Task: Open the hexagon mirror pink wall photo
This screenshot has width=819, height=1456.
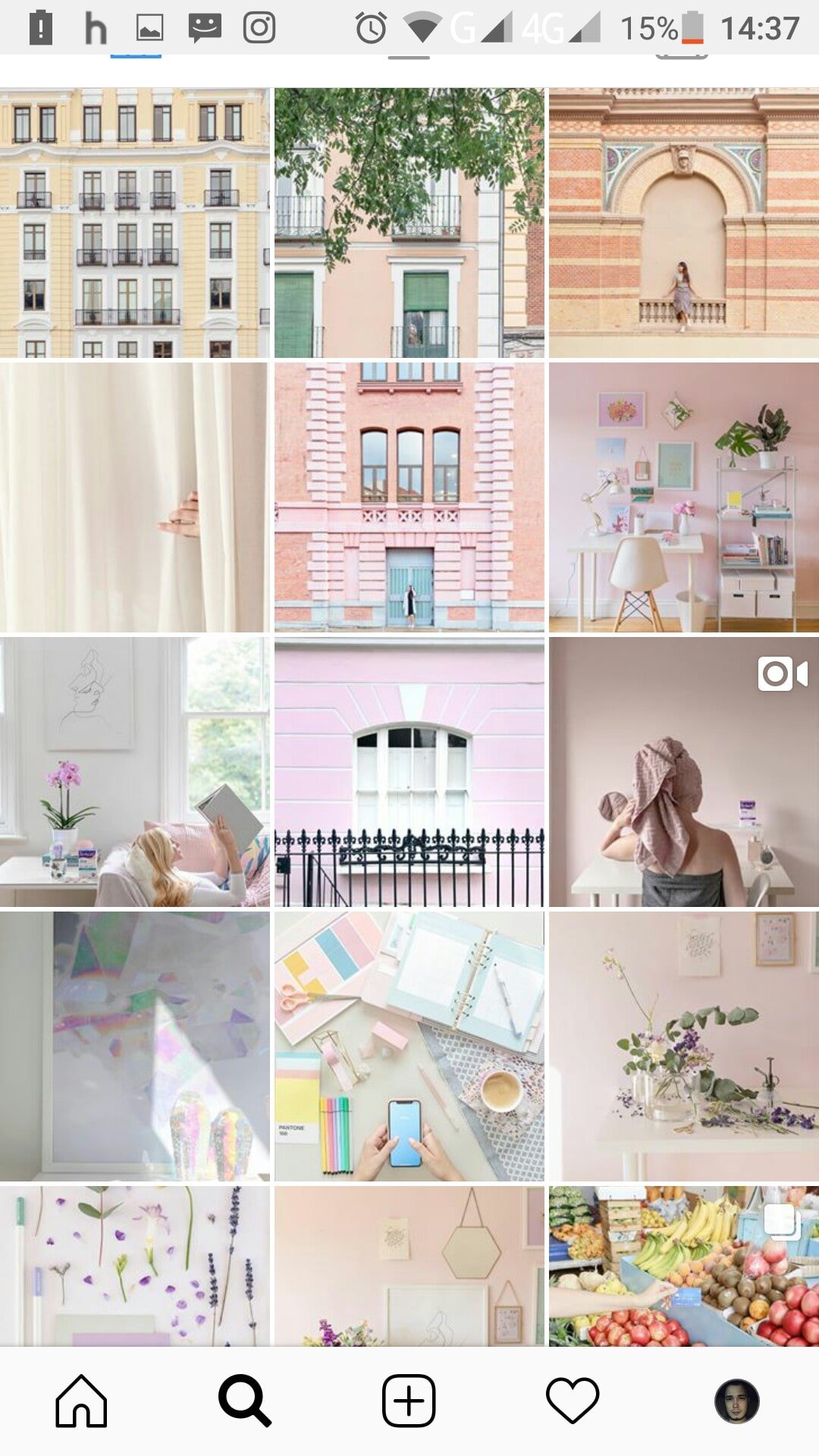Action: pos(409,1266)
